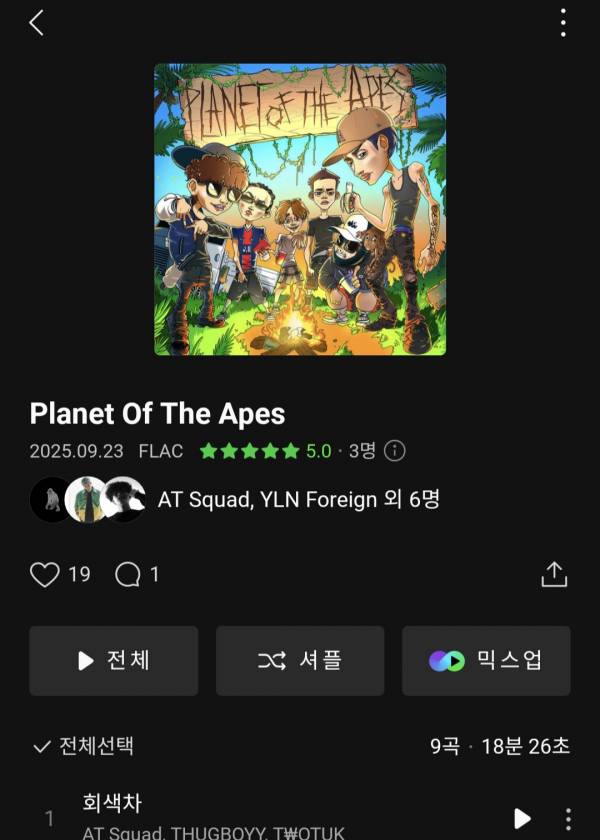The height and width of the screenshot is (840, 600).
Task: Open the top-right overflow menu
Action: click(563, 23)
